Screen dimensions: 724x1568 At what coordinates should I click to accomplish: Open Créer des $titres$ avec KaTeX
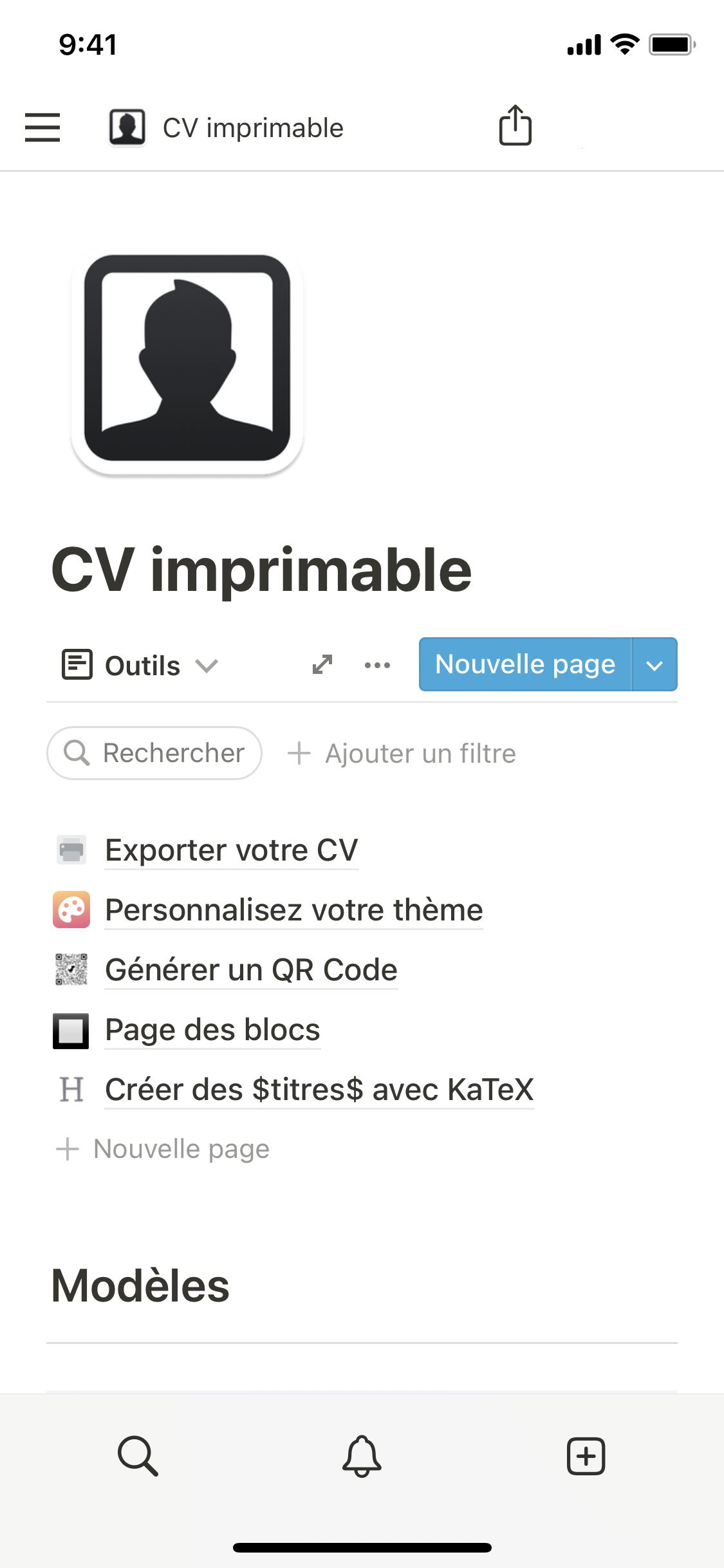[x=319, y=1090]
